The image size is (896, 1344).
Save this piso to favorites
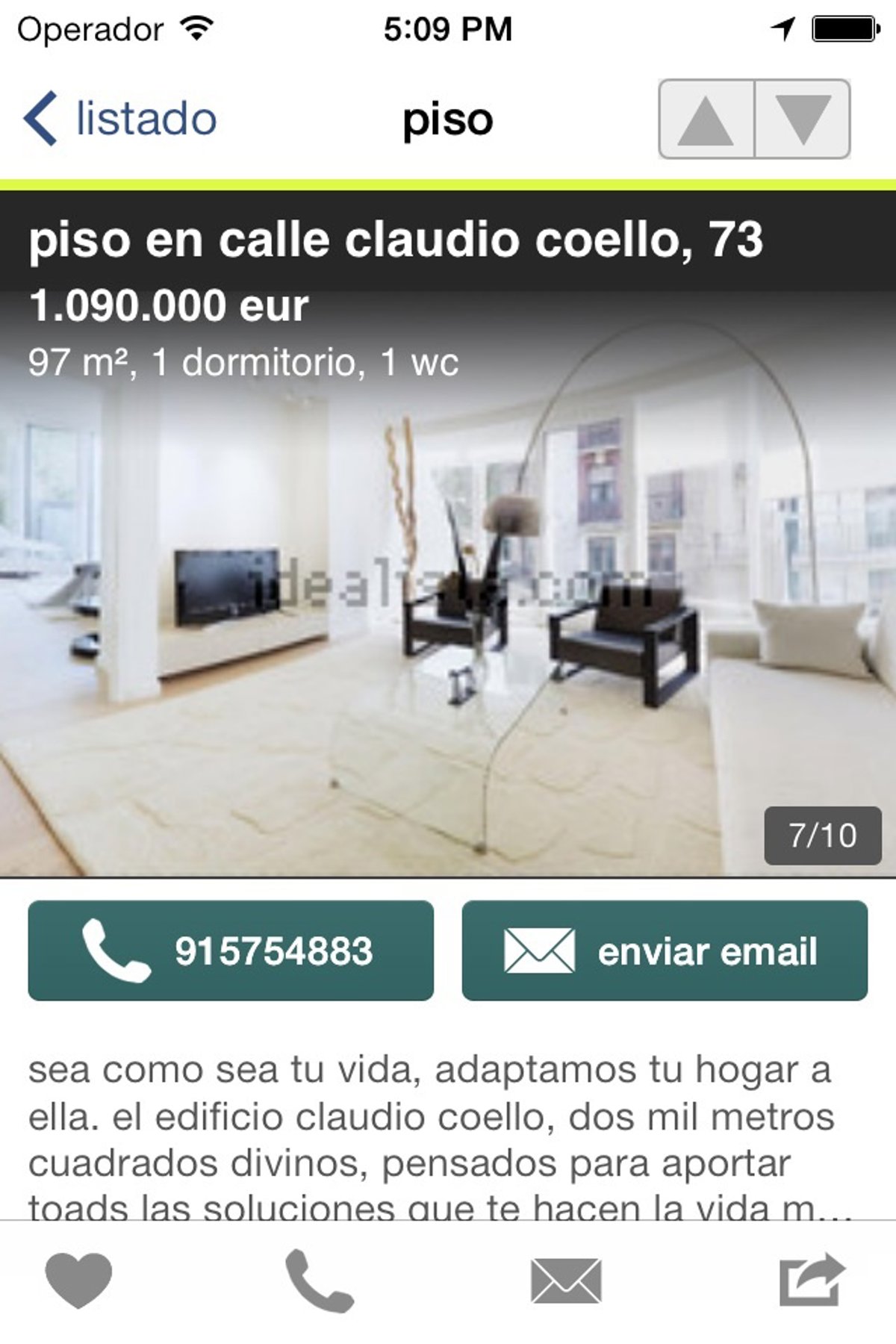(x=78, y=1281)
